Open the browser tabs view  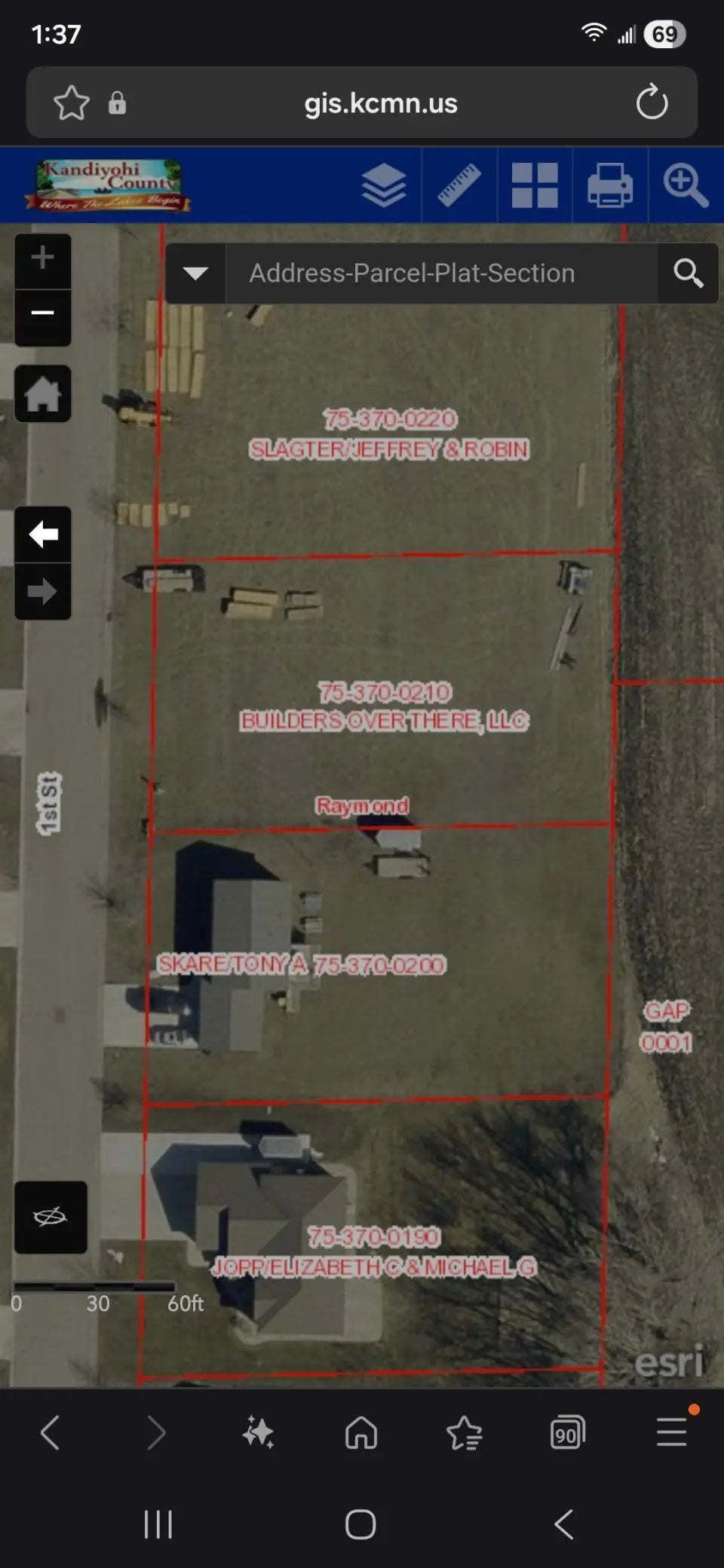pos(567,1432)
